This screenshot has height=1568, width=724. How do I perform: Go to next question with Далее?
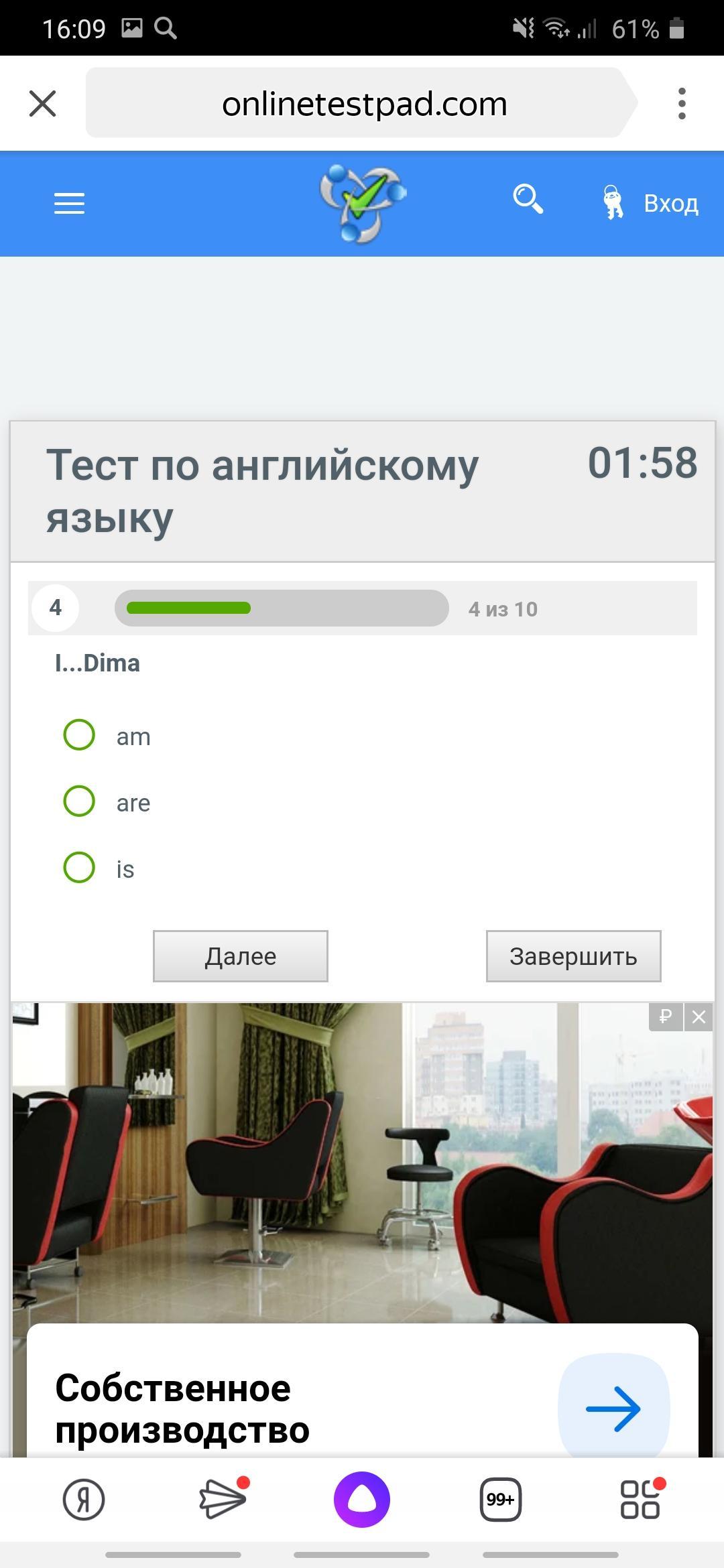(240, 956)
